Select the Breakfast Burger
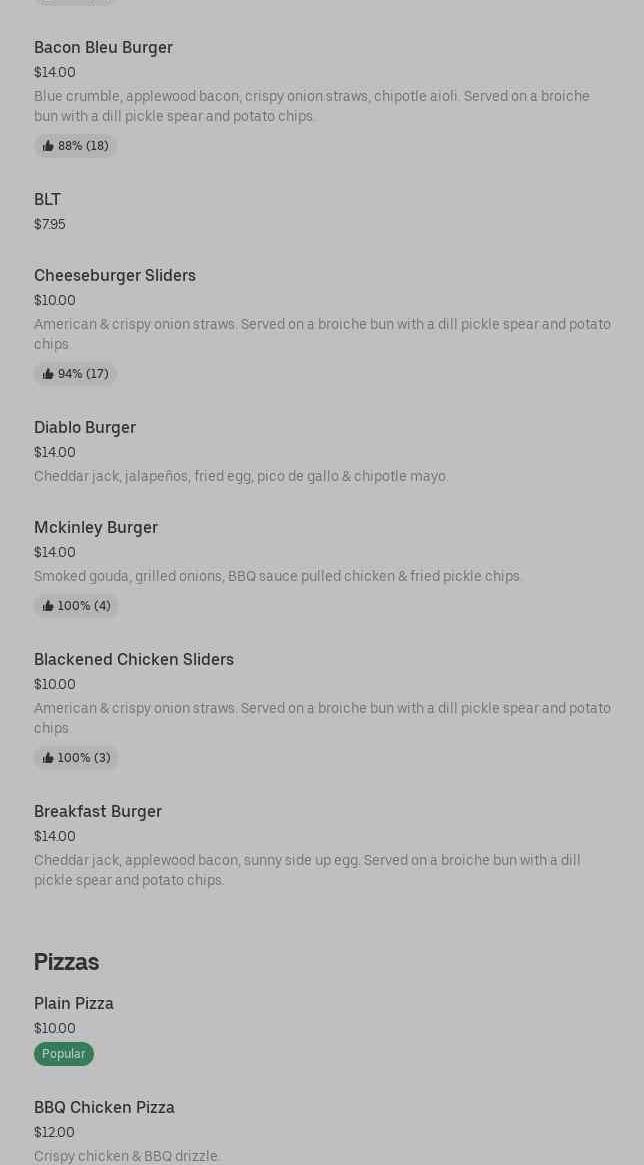This screenshot has width=644, height=1165. pos(98,811)
